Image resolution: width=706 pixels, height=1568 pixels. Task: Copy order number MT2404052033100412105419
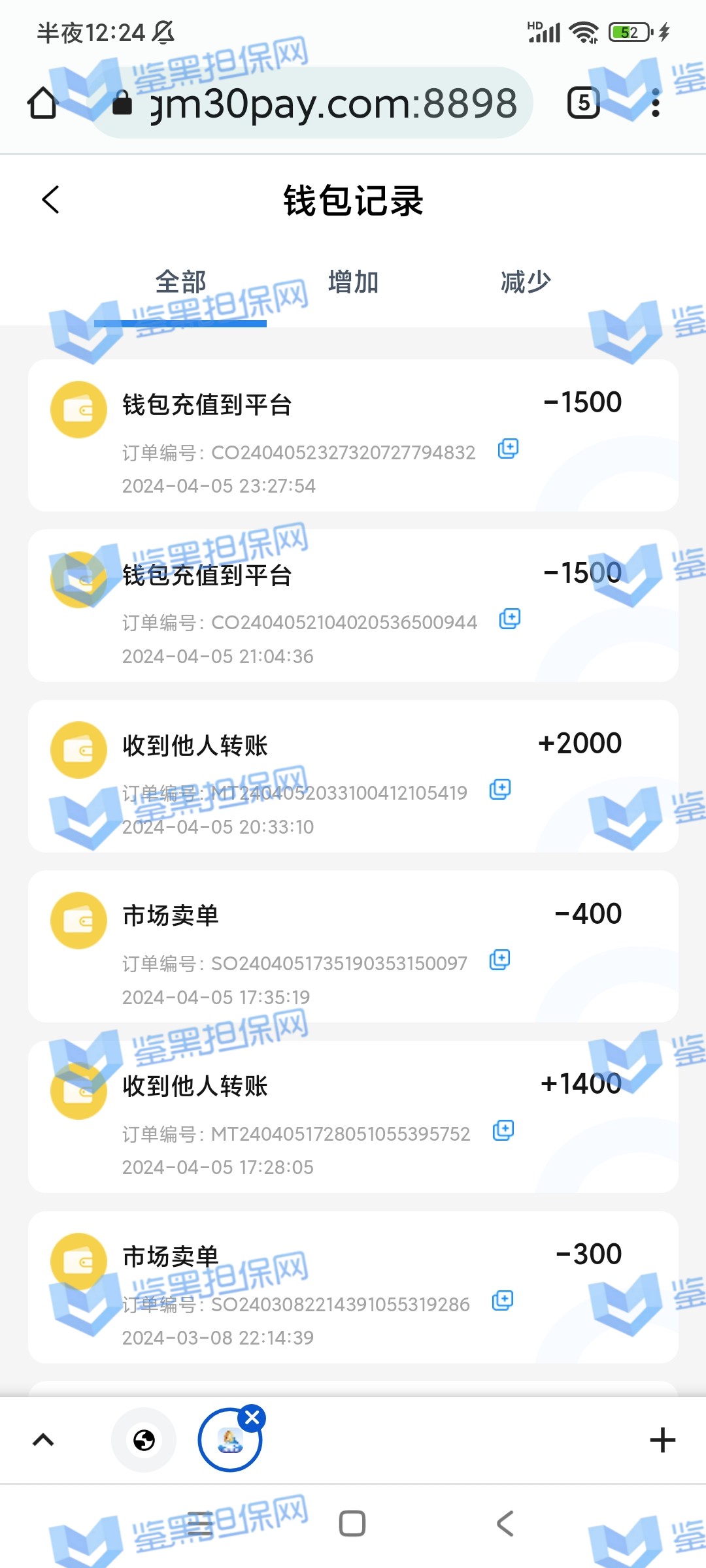[x=500, y=789]
